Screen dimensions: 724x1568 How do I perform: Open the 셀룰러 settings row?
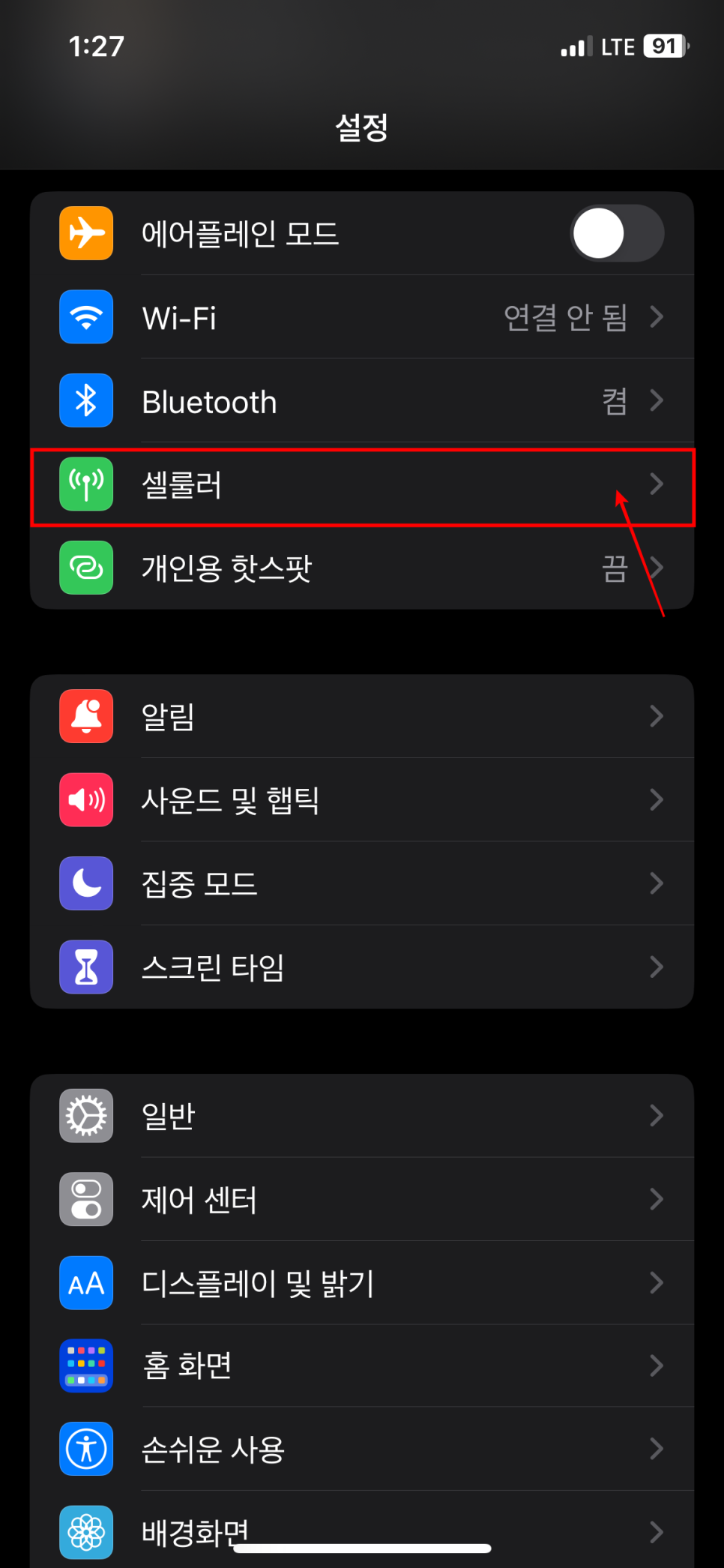362,484
